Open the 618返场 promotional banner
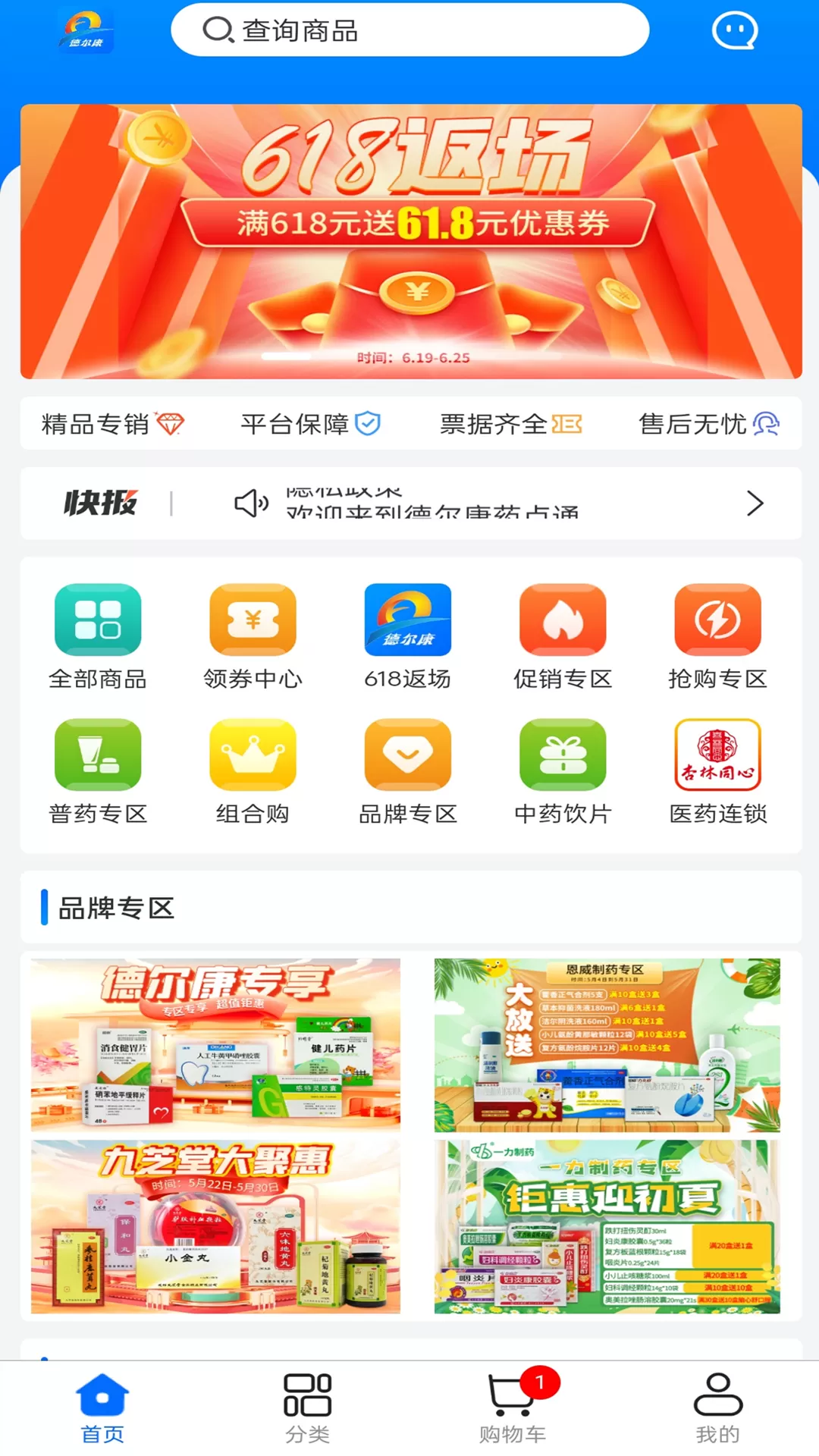This screenshot has width=819, height=1456. tap(410, 241)
